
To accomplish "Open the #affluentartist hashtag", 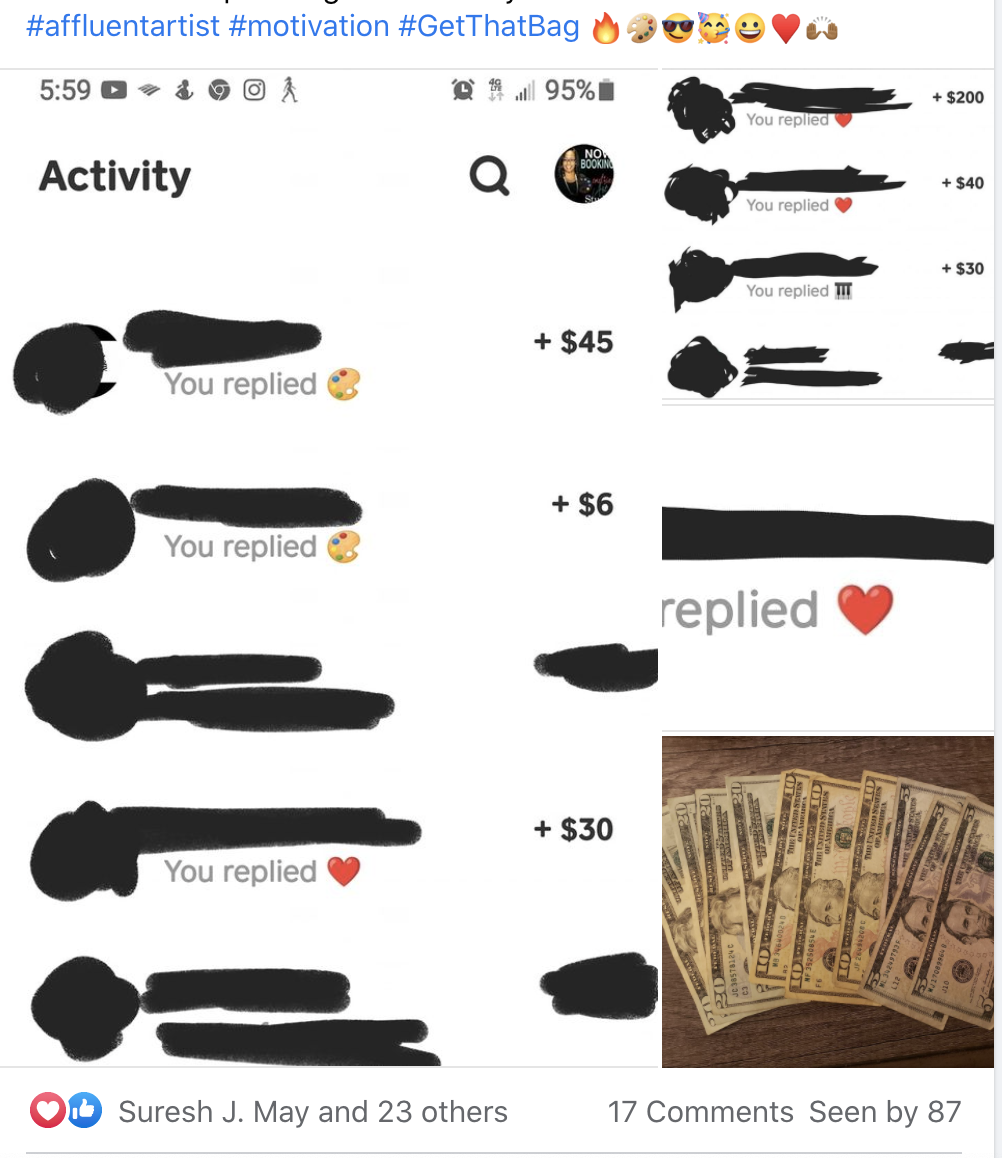I will 122,26.
